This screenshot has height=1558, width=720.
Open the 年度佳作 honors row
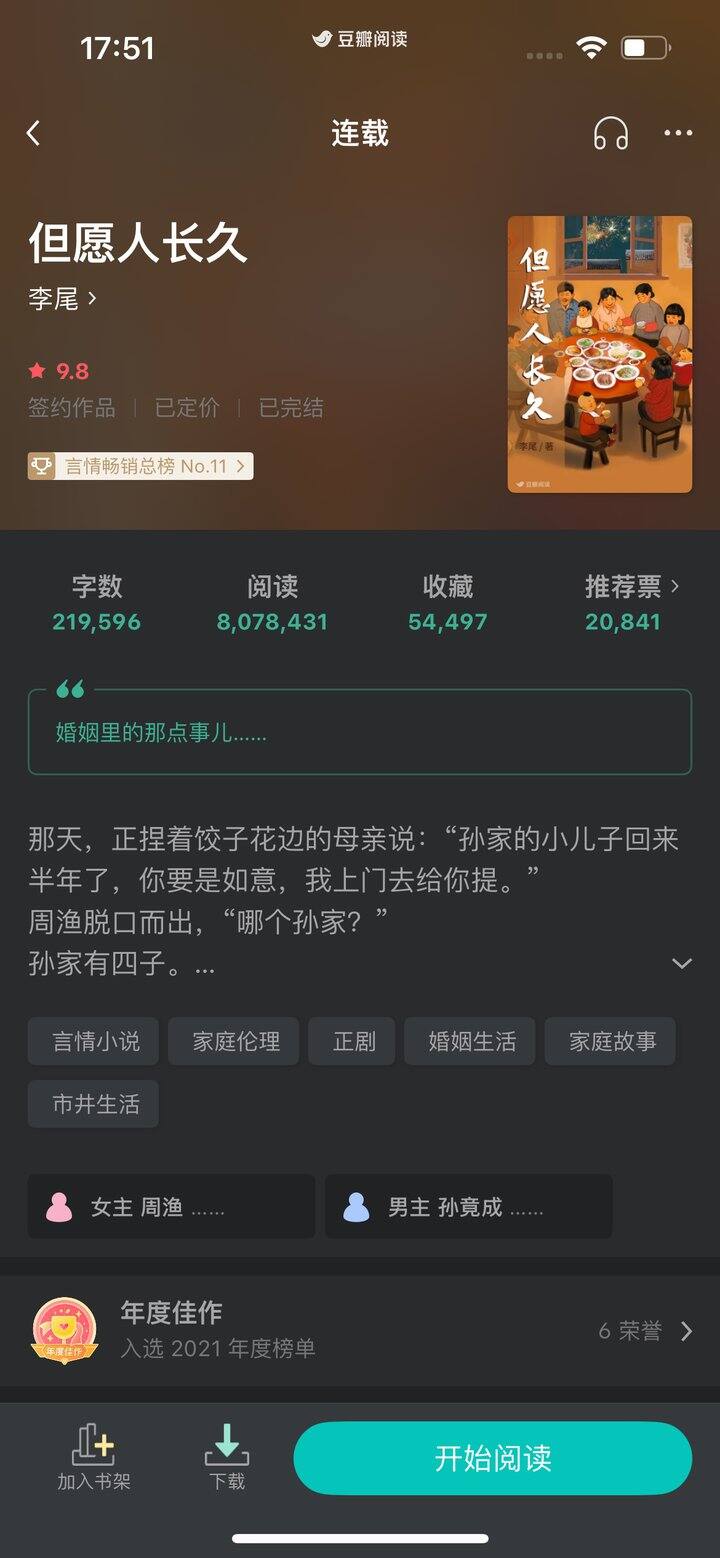pyautogui.click(x=360, y=1330)
